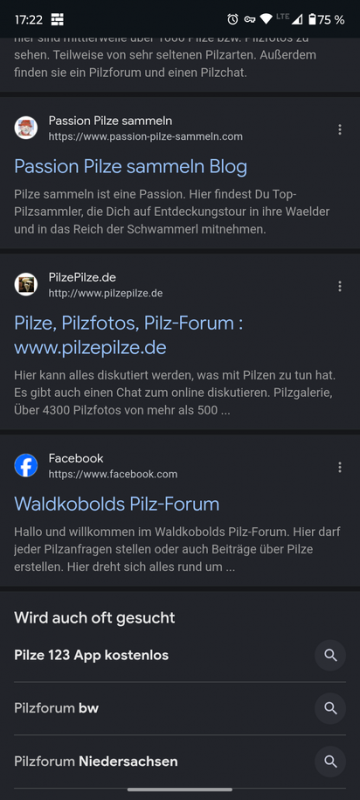This screenshot has width=360, height=800.
Task: Search related query Pilzforum bw
Action: (x=179, y=708)
